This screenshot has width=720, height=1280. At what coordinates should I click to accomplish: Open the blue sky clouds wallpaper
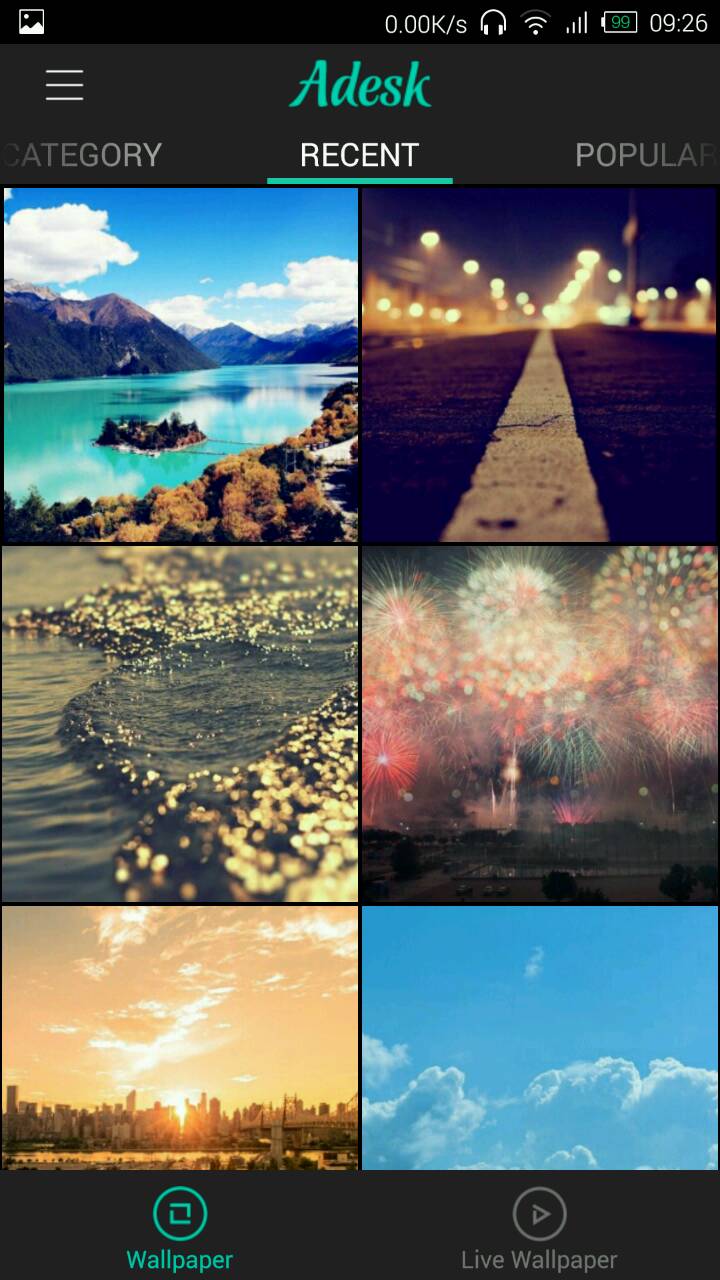(x=539, y=1037)
